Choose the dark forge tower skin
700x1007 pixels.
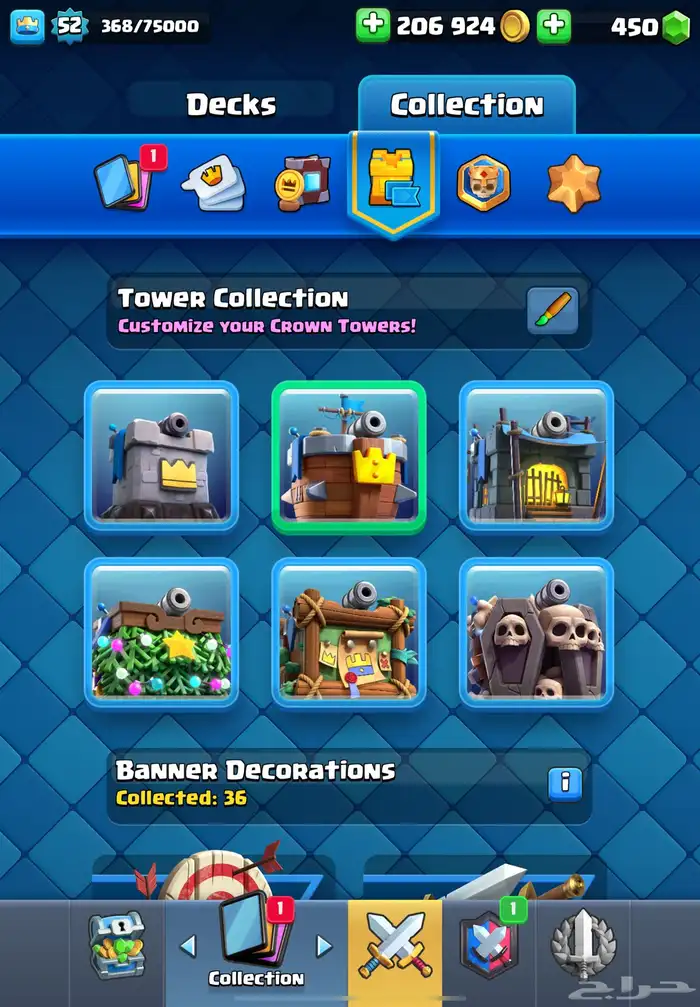tap(536, 456)
